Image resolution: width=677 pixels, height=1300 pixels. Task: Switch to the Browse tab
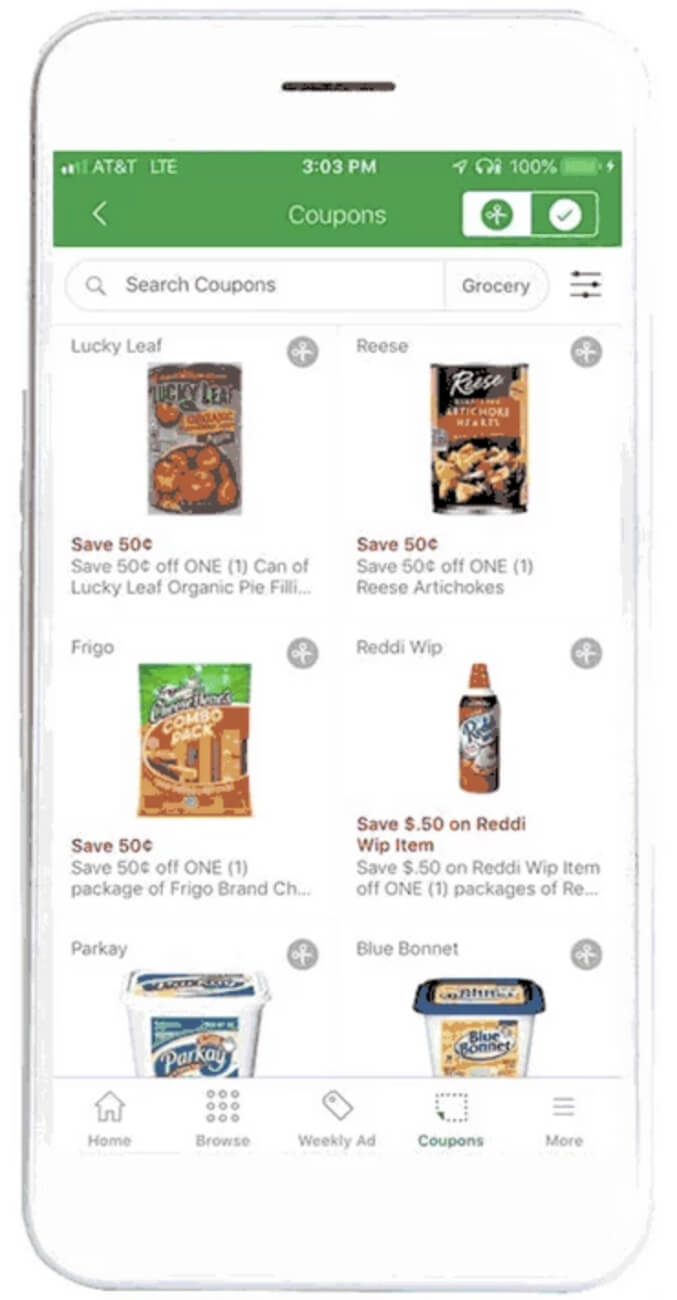pos(222,1118)
